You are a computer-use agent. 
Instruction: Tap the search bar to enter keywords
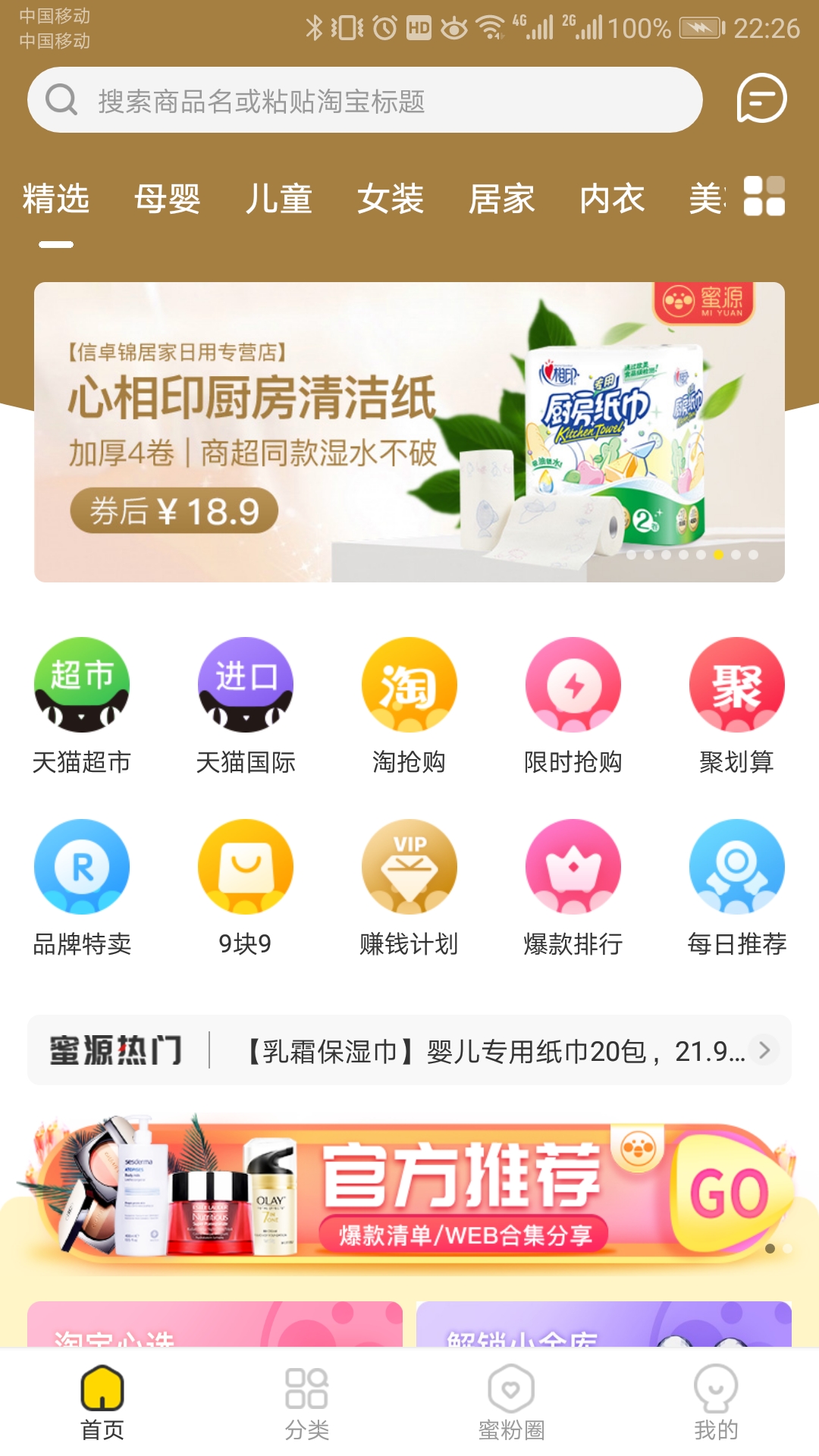pos(364,99)
